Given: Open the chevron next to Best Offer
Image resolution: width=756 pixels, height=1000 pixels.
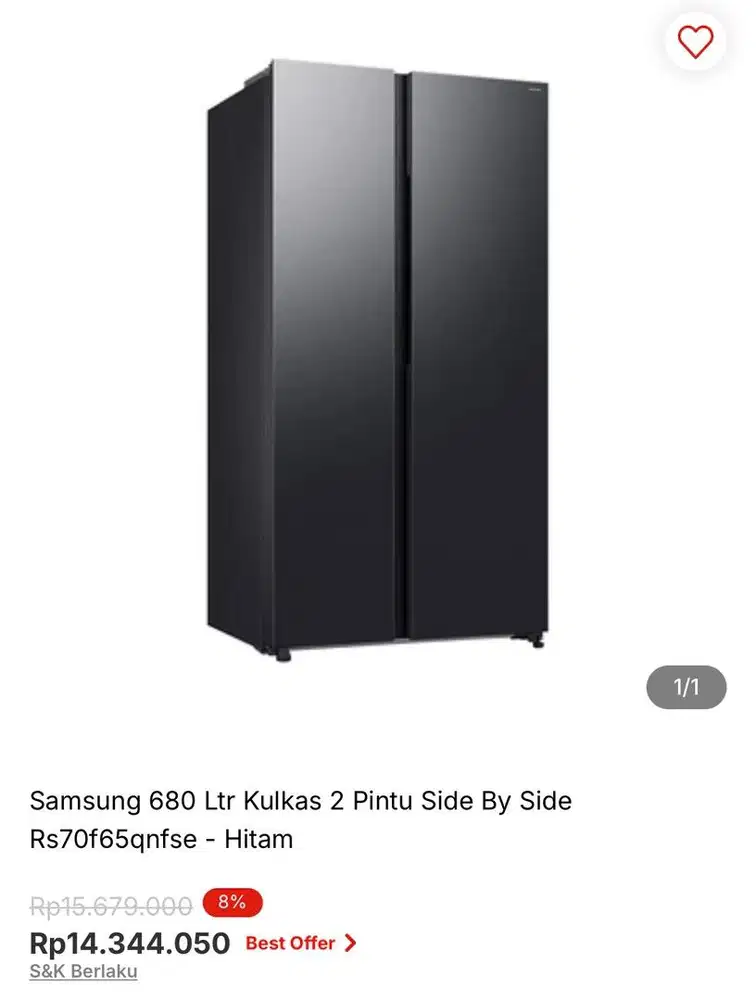Looking at the screenshot, I should [350, 942].
